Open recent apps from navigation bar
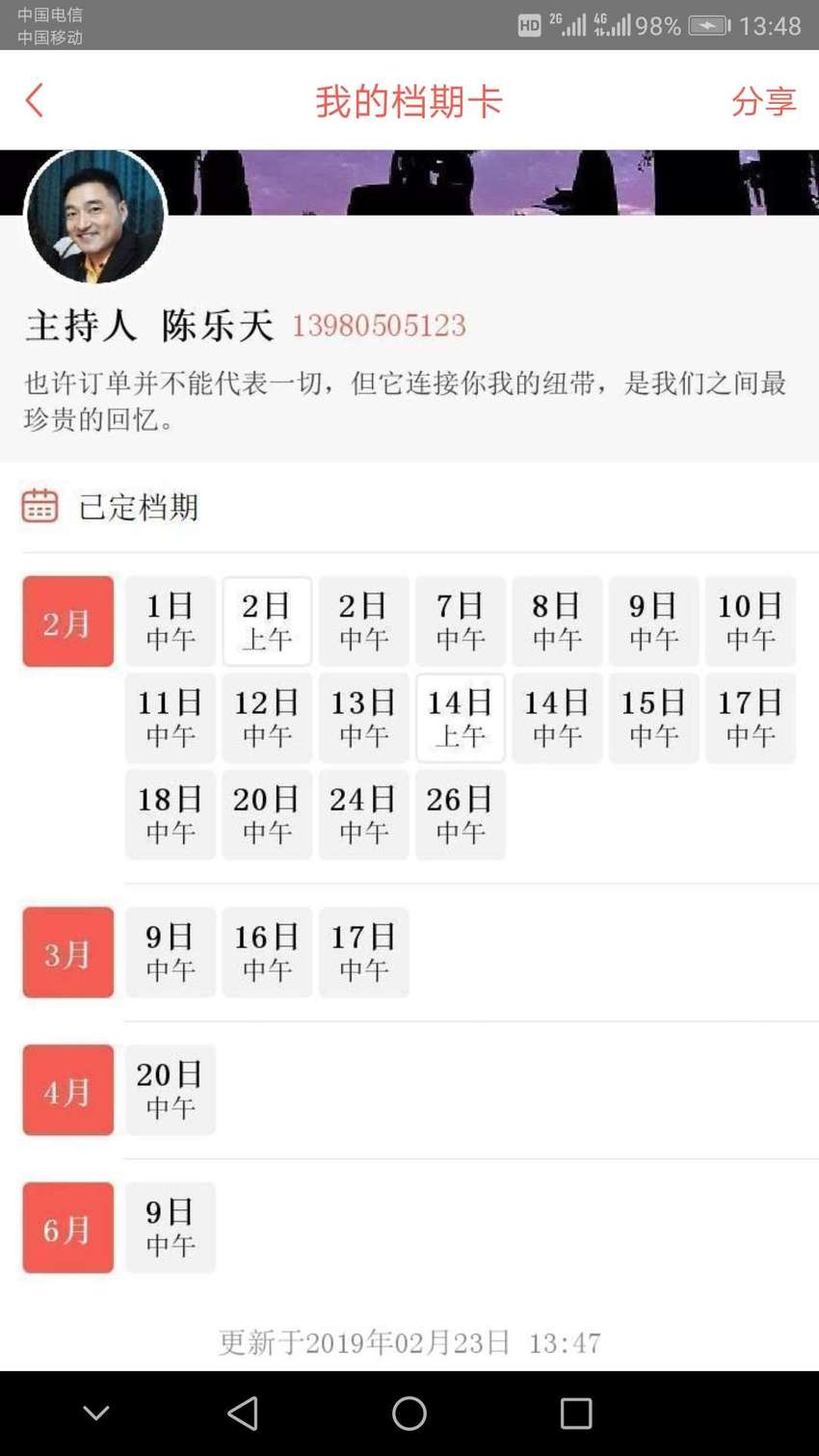Screen dimensions: 819x1456 (576, 1414)
